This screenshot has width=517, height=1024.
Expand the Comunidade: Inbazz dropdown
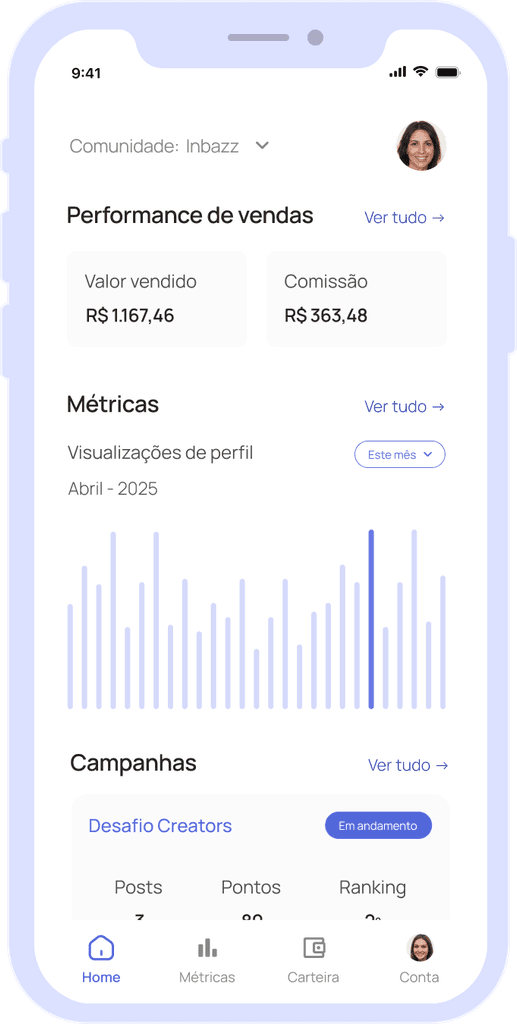point(169,146)
